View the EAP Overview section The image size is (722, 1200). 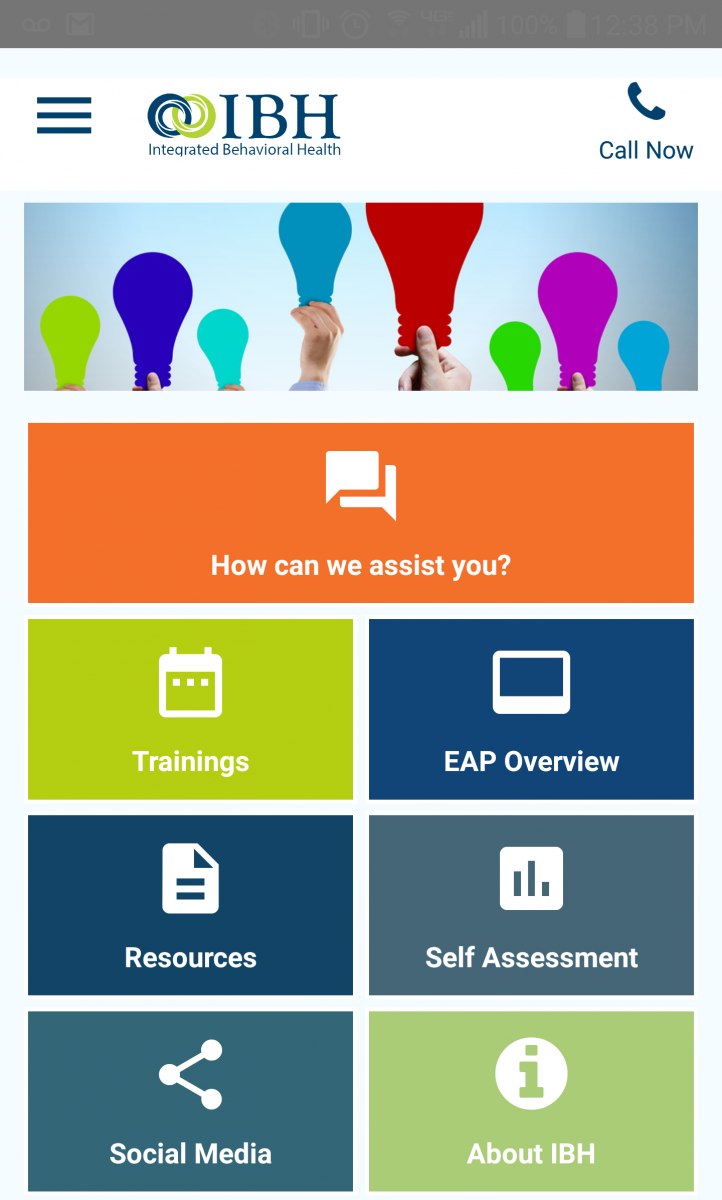[531, 709]
